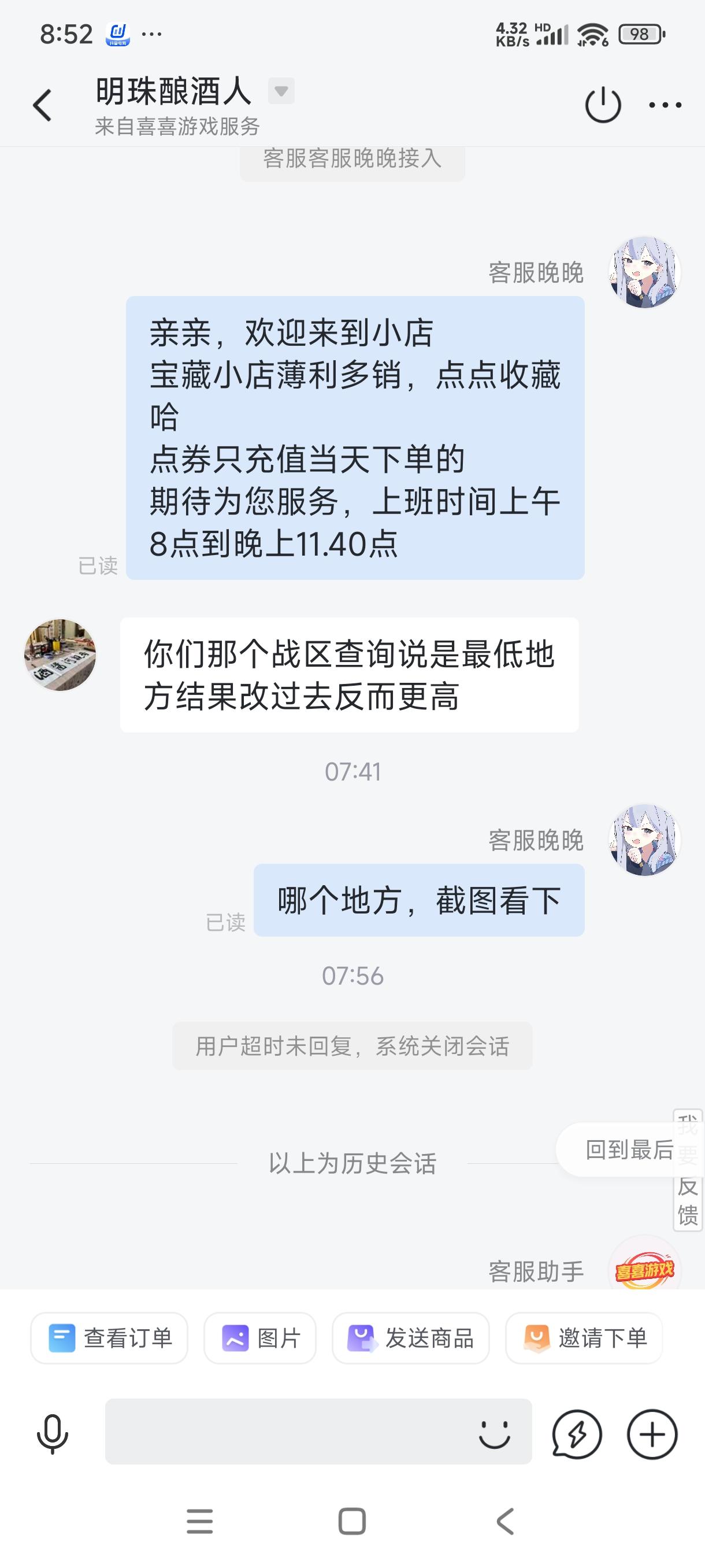Go back from the chat
The width and height of the screenshot is (705, 1568).
[42, 105]
